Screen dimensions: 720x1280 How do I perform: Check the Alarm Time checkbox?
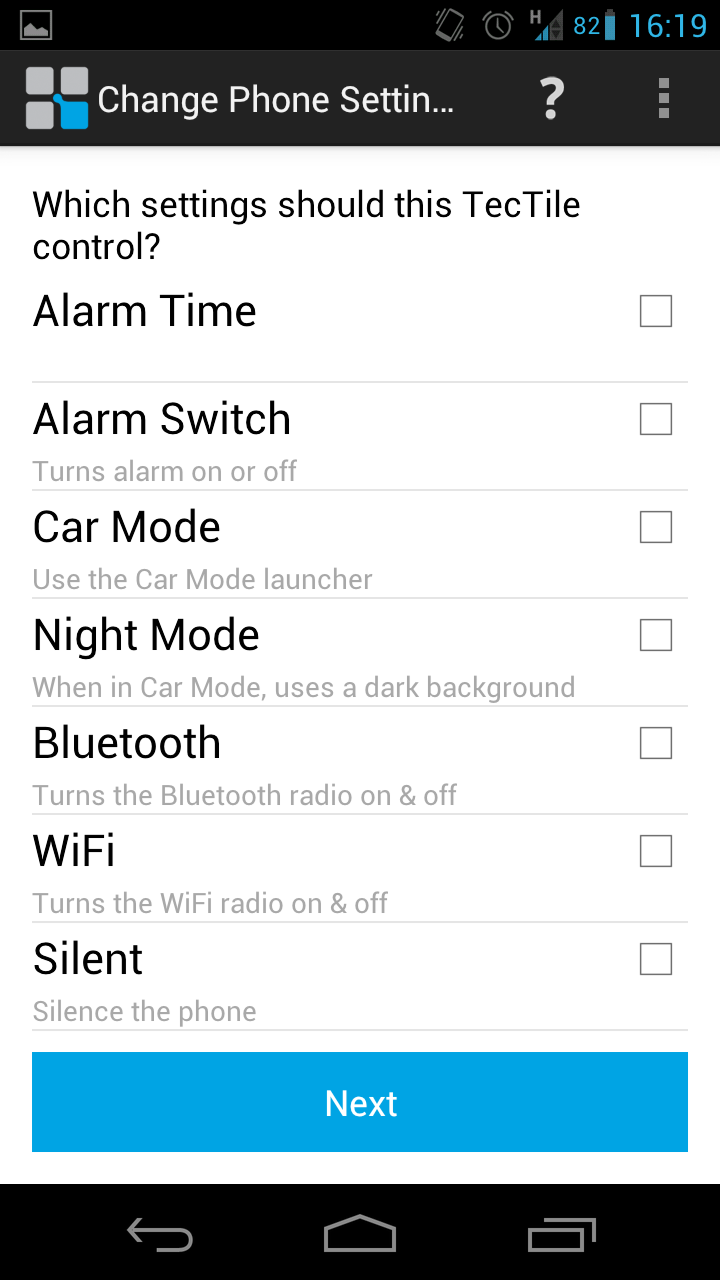point(656,311)
